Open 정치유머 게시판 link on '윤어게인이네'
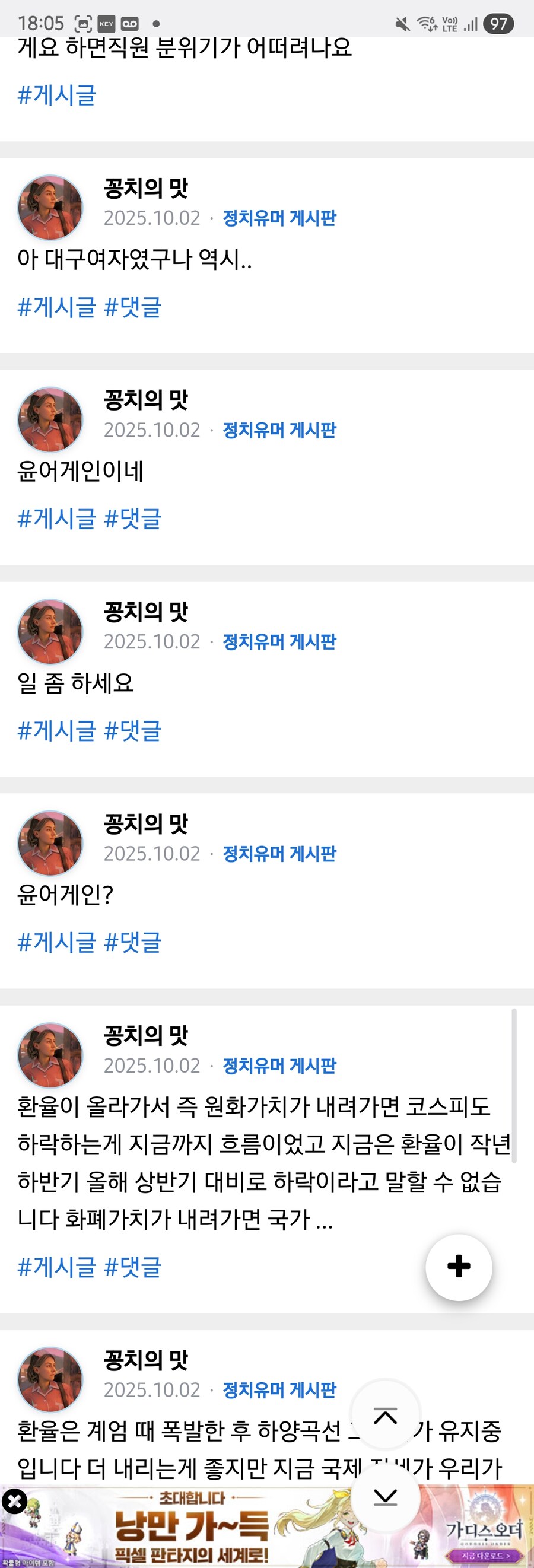Screen dimensions: 534x1568 [279, 430]
